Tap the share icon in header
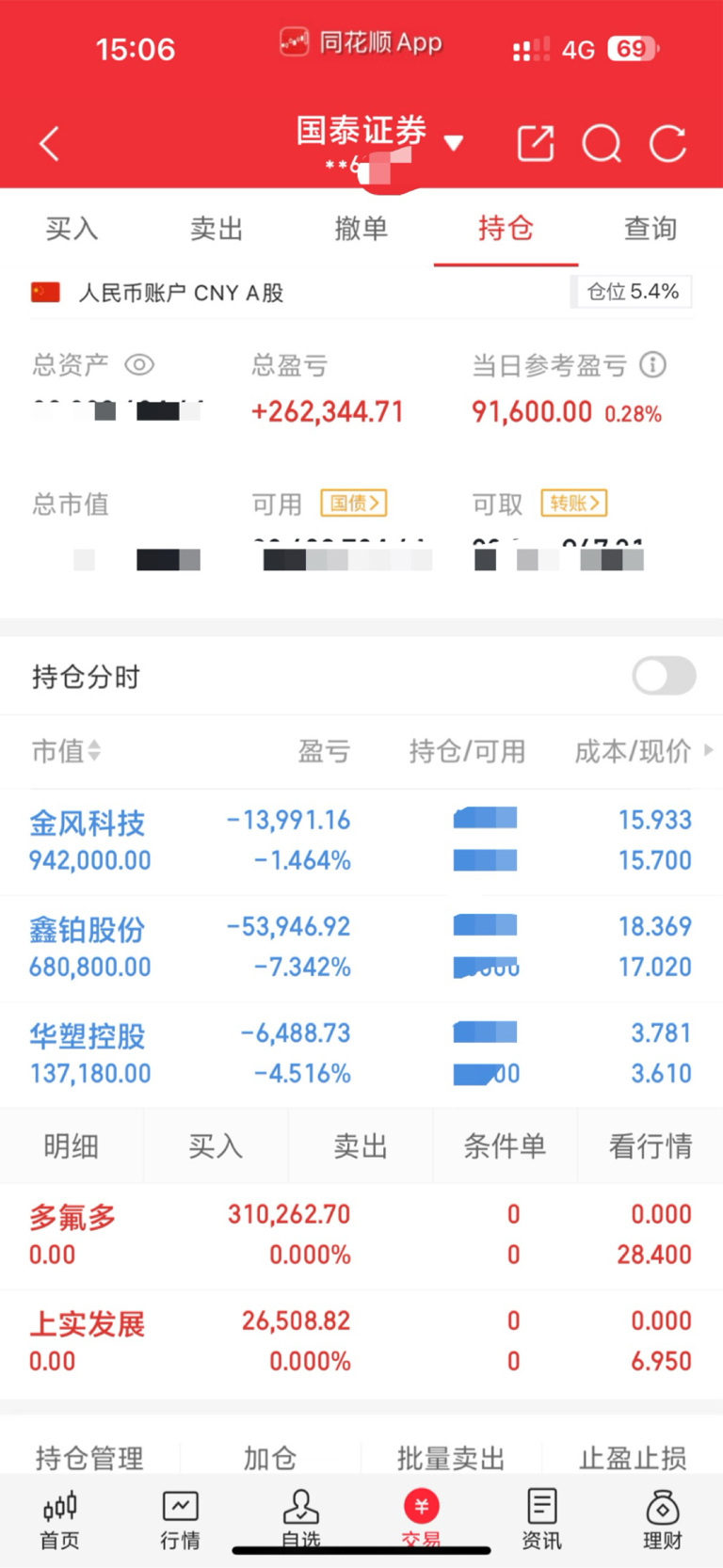723x1568 pixels. point(536,144)
